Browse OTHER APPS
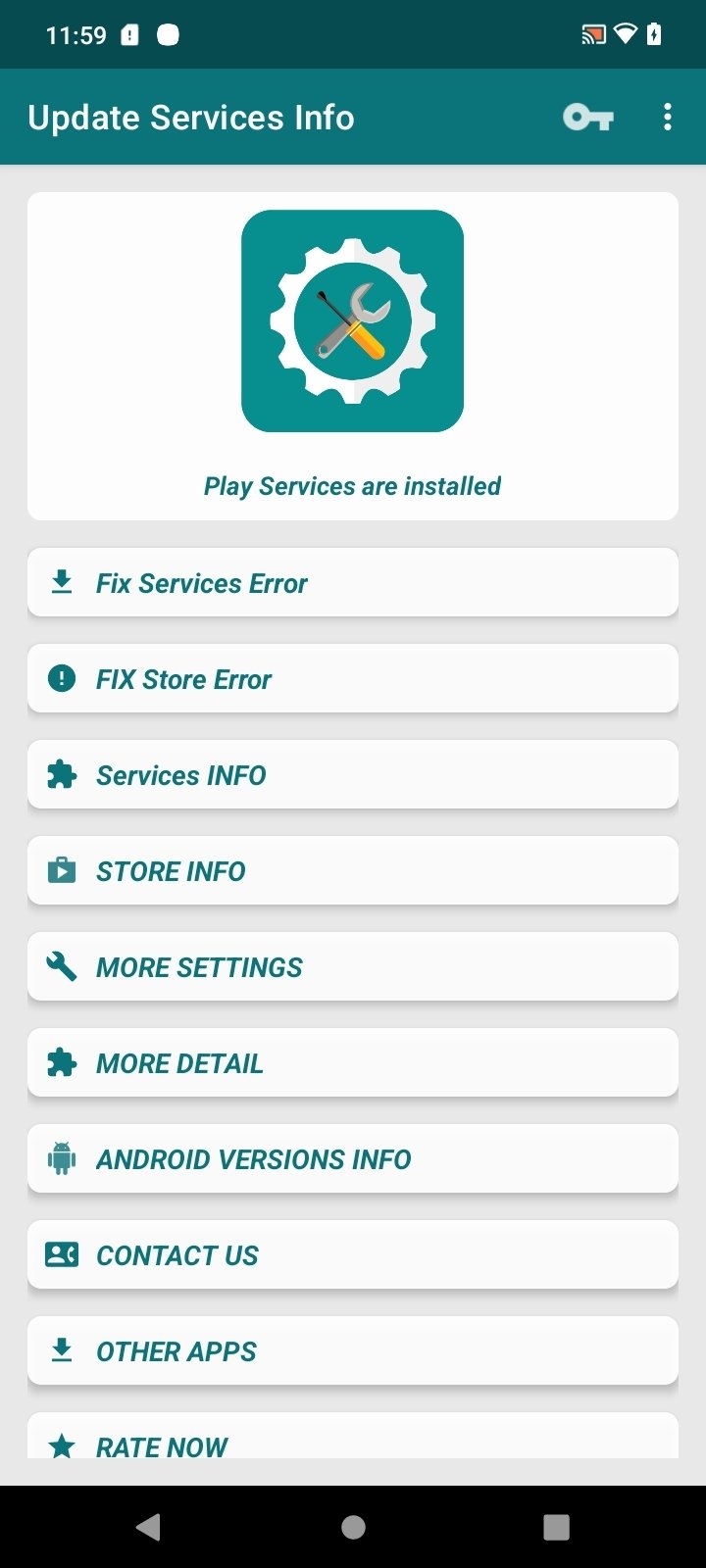Viewport: 706px width, 1568px height. point(353,1351)
